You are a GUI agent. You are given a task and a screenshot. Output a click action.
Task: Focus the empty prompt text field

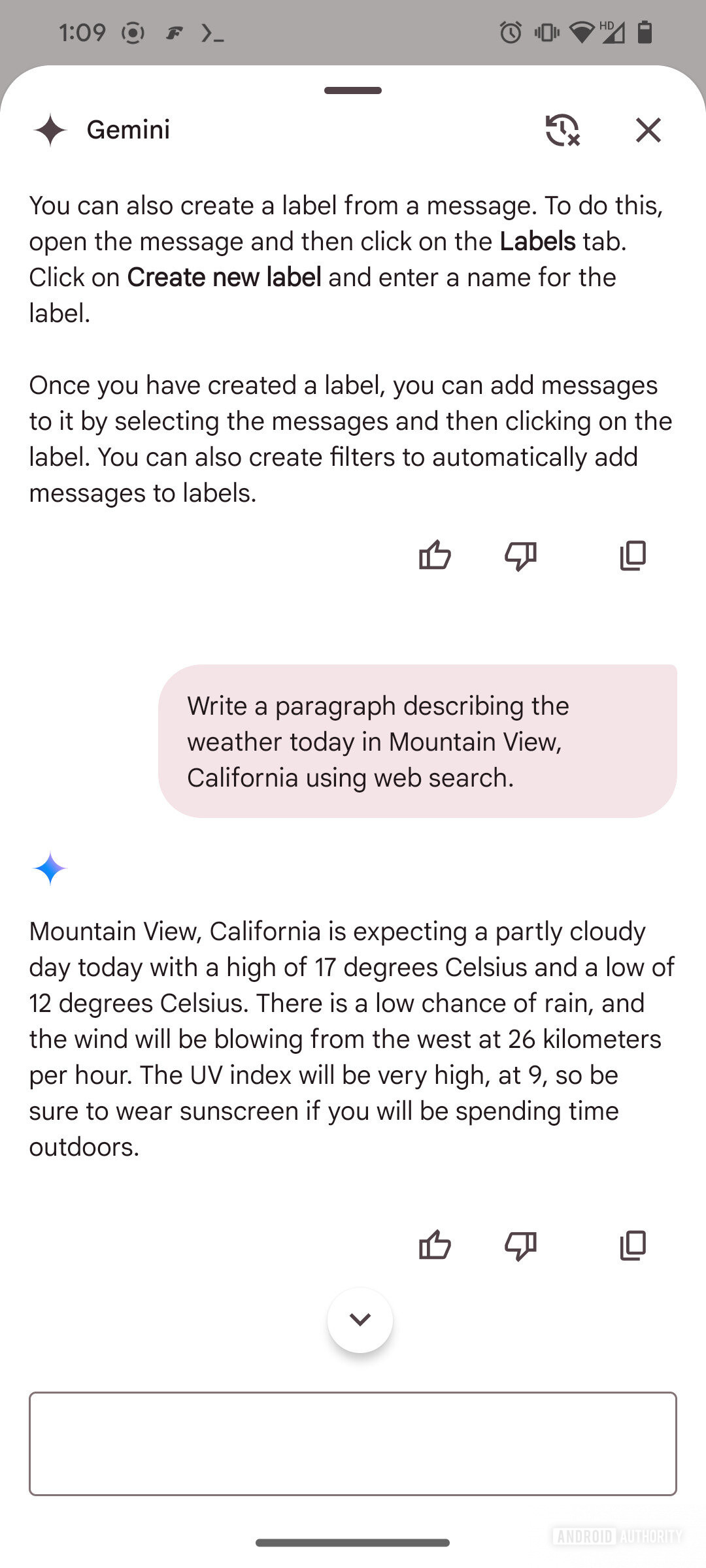coord(353,1443)
